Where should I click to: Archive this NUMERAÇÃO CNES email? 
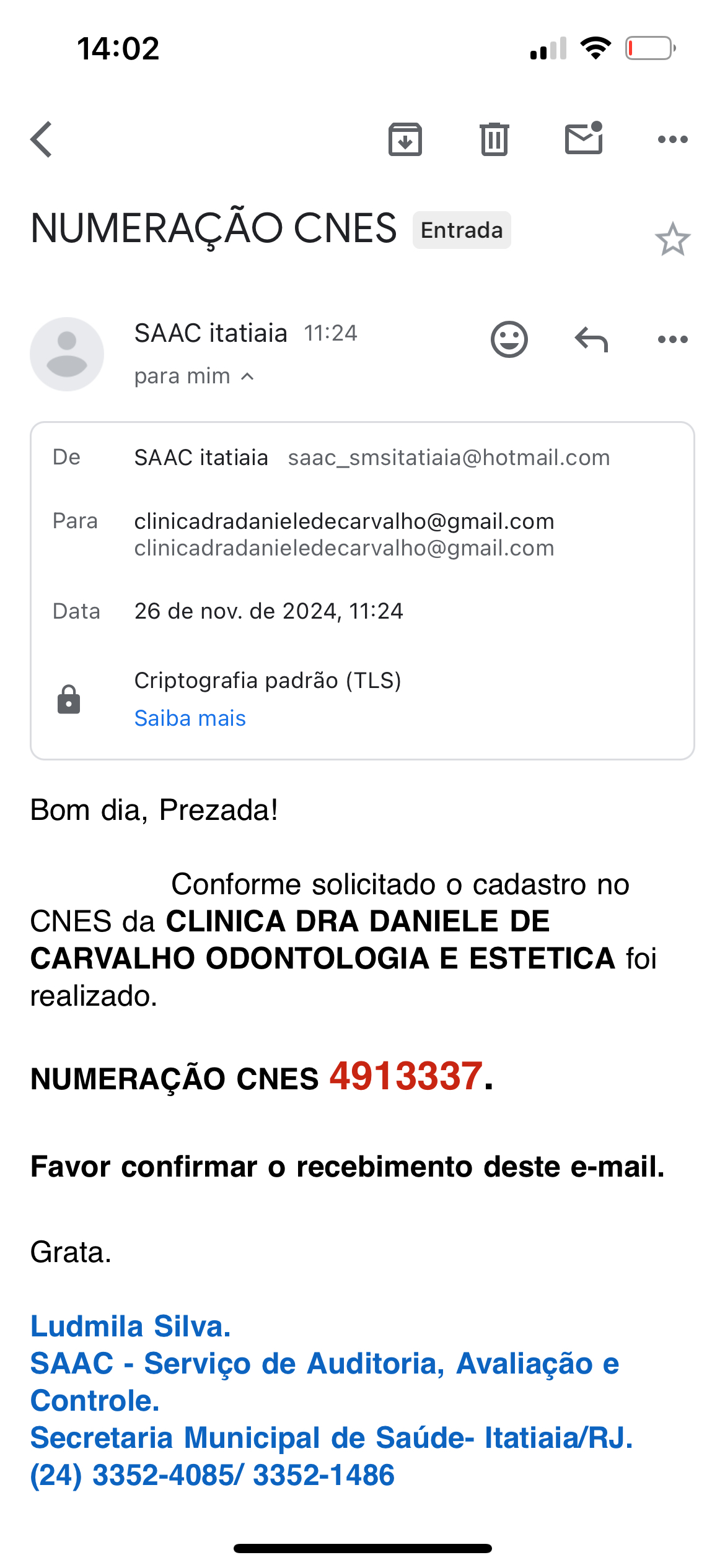[x=405, y=139]
